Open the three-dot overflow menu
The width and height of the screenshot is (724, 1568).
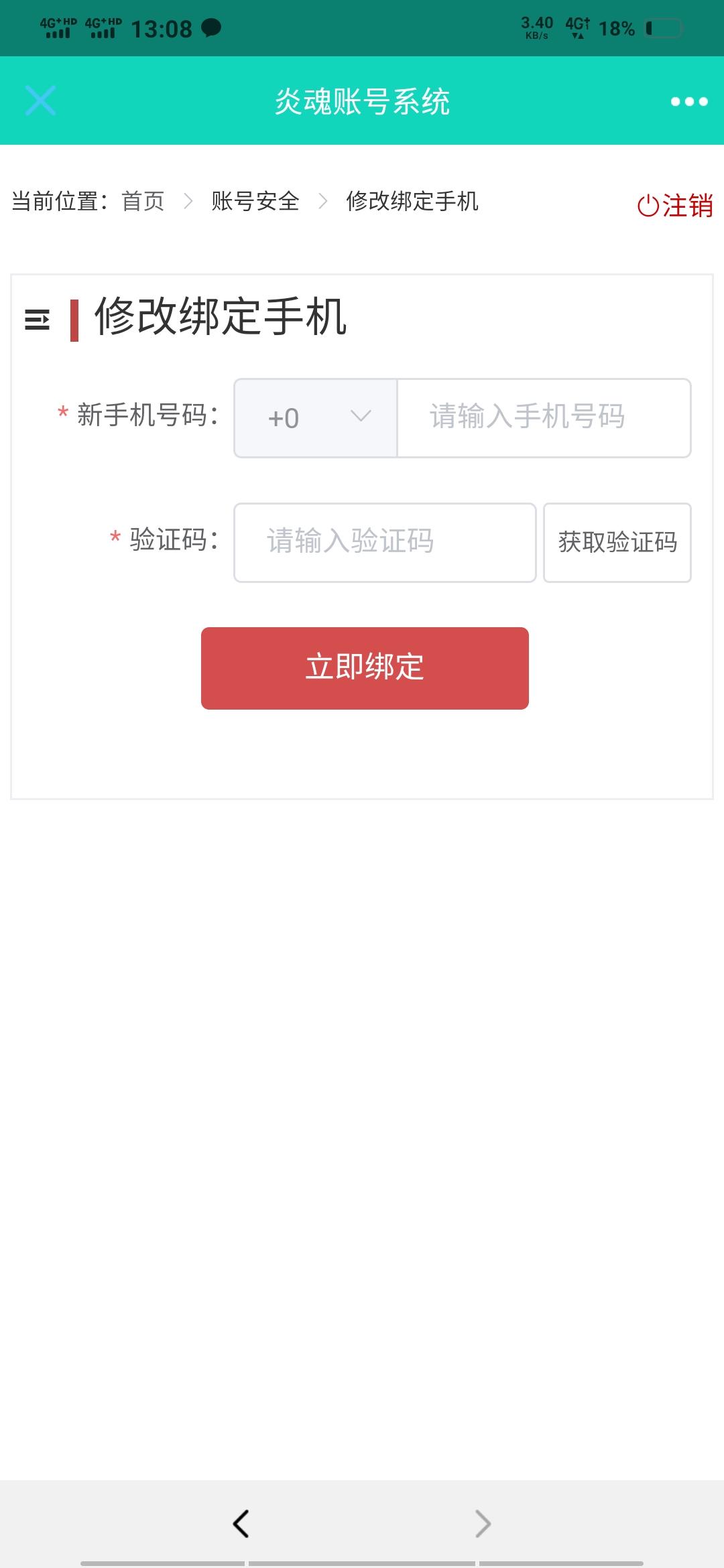tap(689, 101)
